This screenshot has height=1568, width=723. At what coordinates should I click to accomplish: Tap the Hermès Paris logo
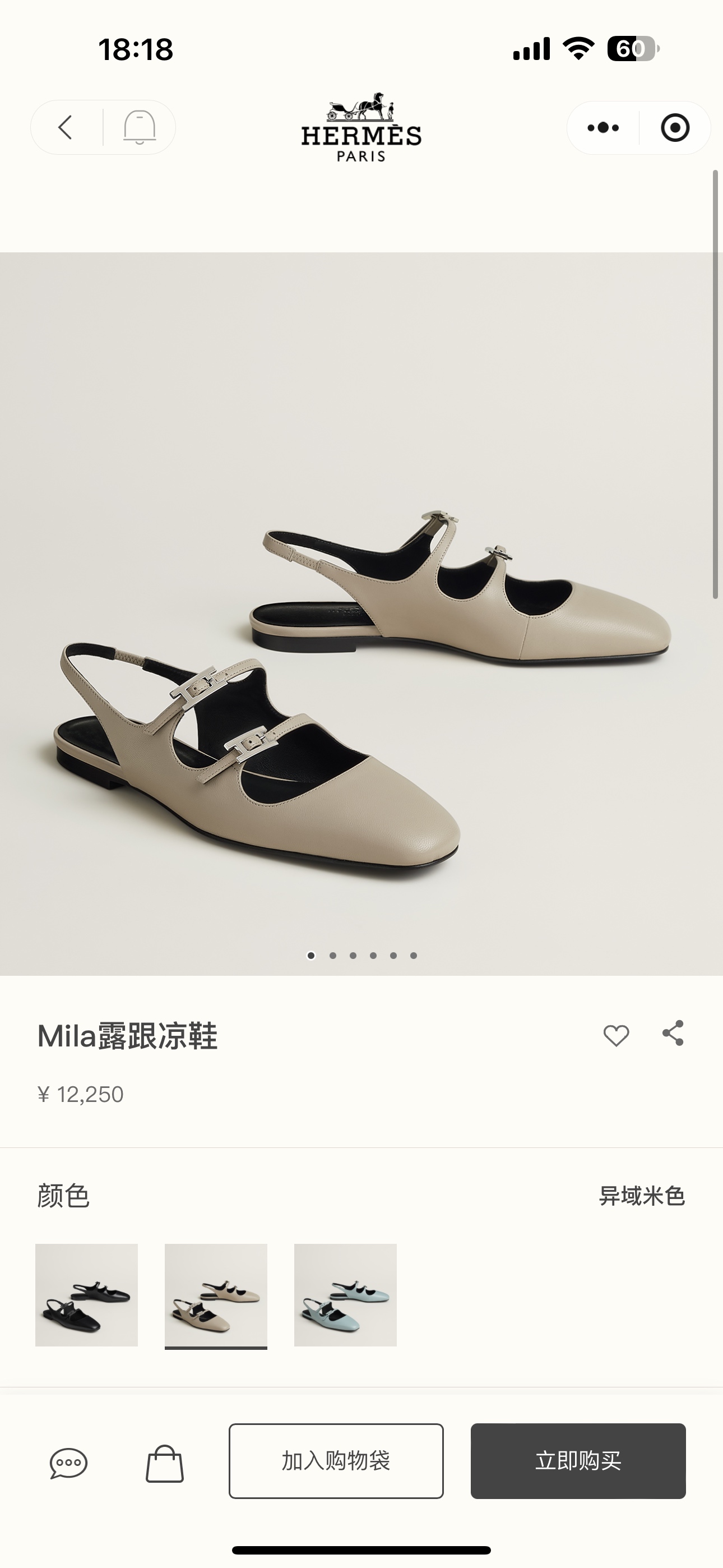[x=361, y=128]
